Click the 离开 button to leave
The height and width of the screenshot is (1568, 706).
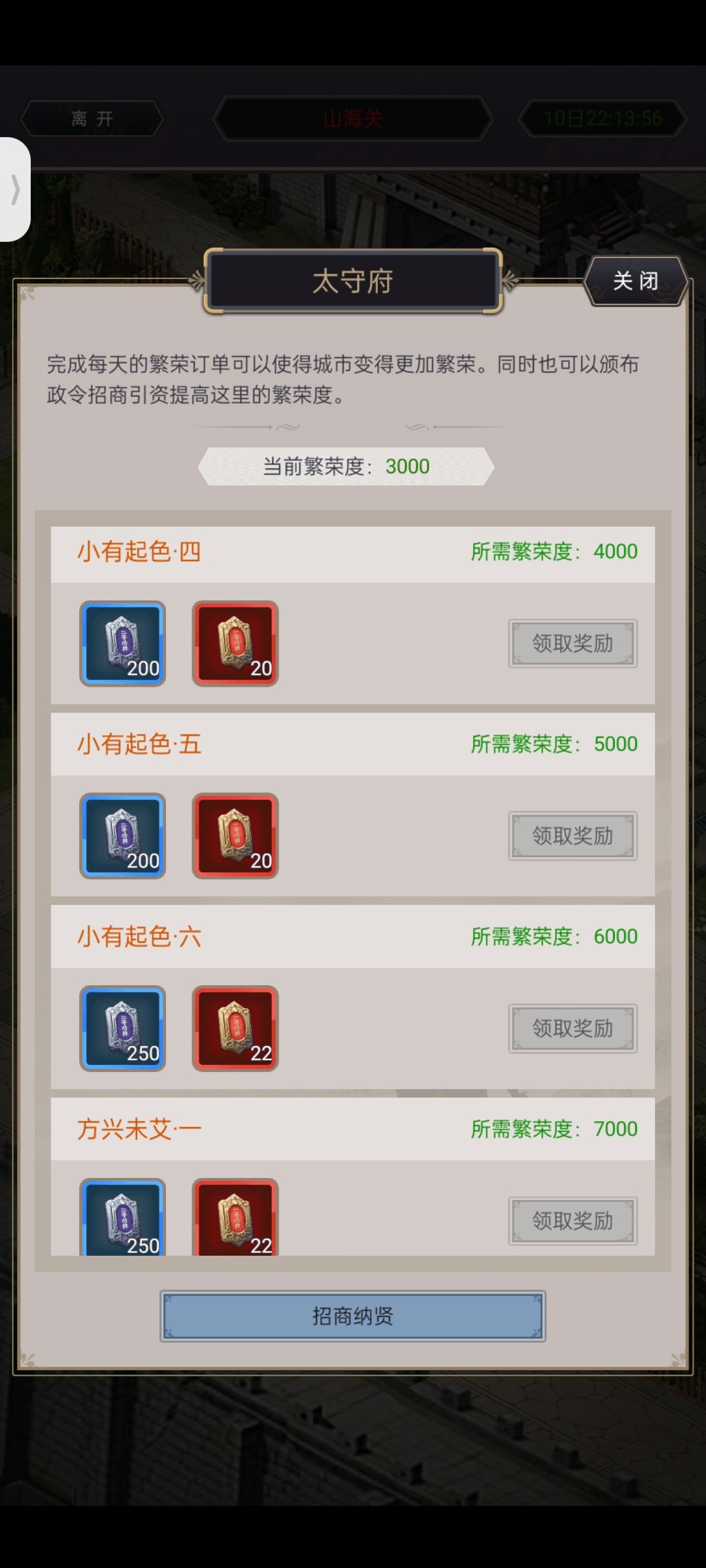tap(91, 118)
